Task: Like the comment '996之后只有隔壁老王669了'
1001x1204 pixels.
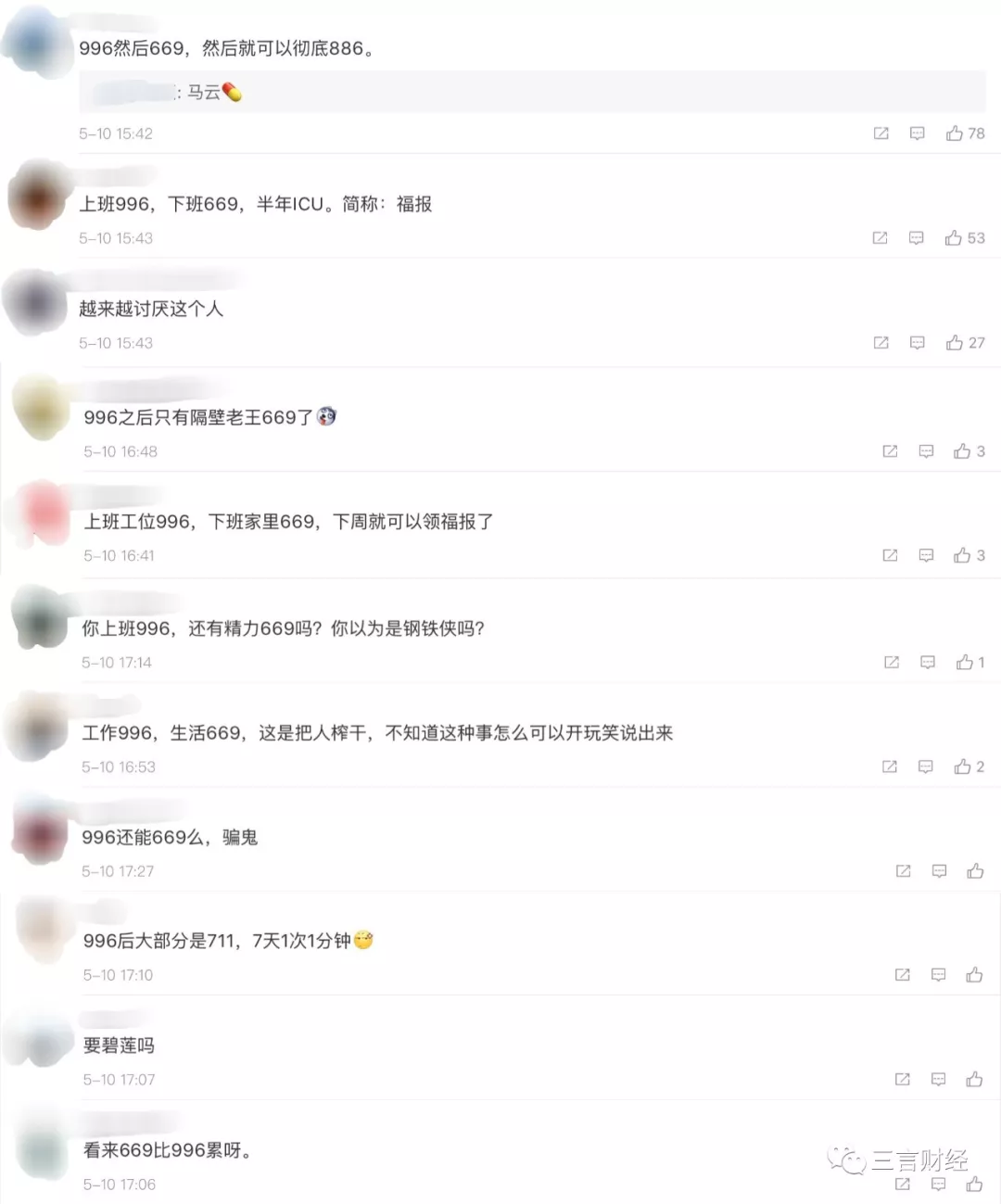Action: pos(962,451)
